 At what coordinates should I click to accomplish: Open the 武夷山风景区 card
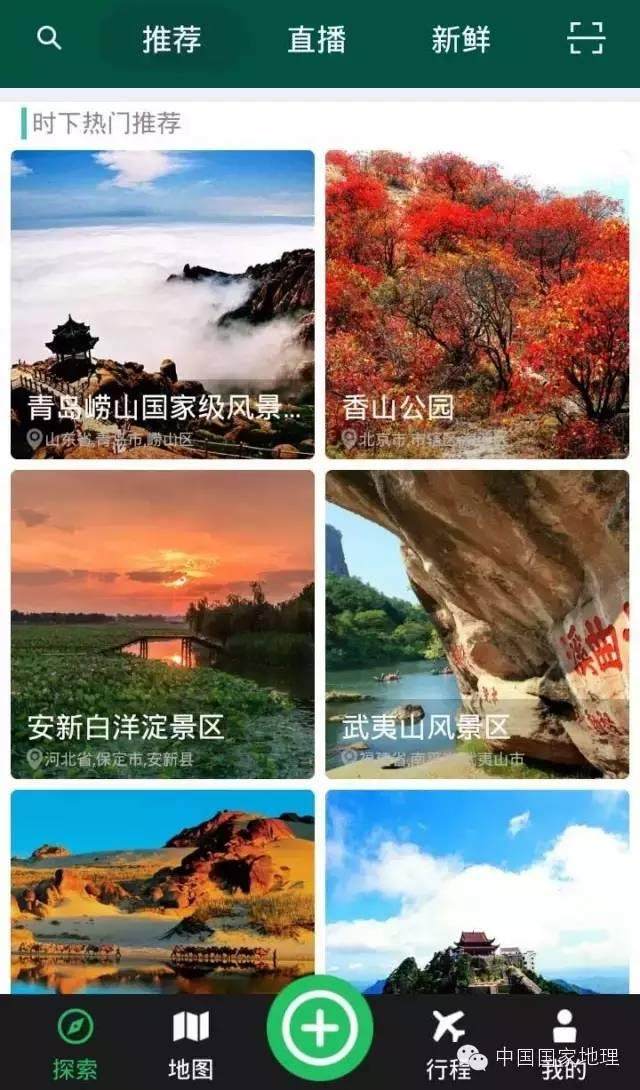click(x=477, y=624)
